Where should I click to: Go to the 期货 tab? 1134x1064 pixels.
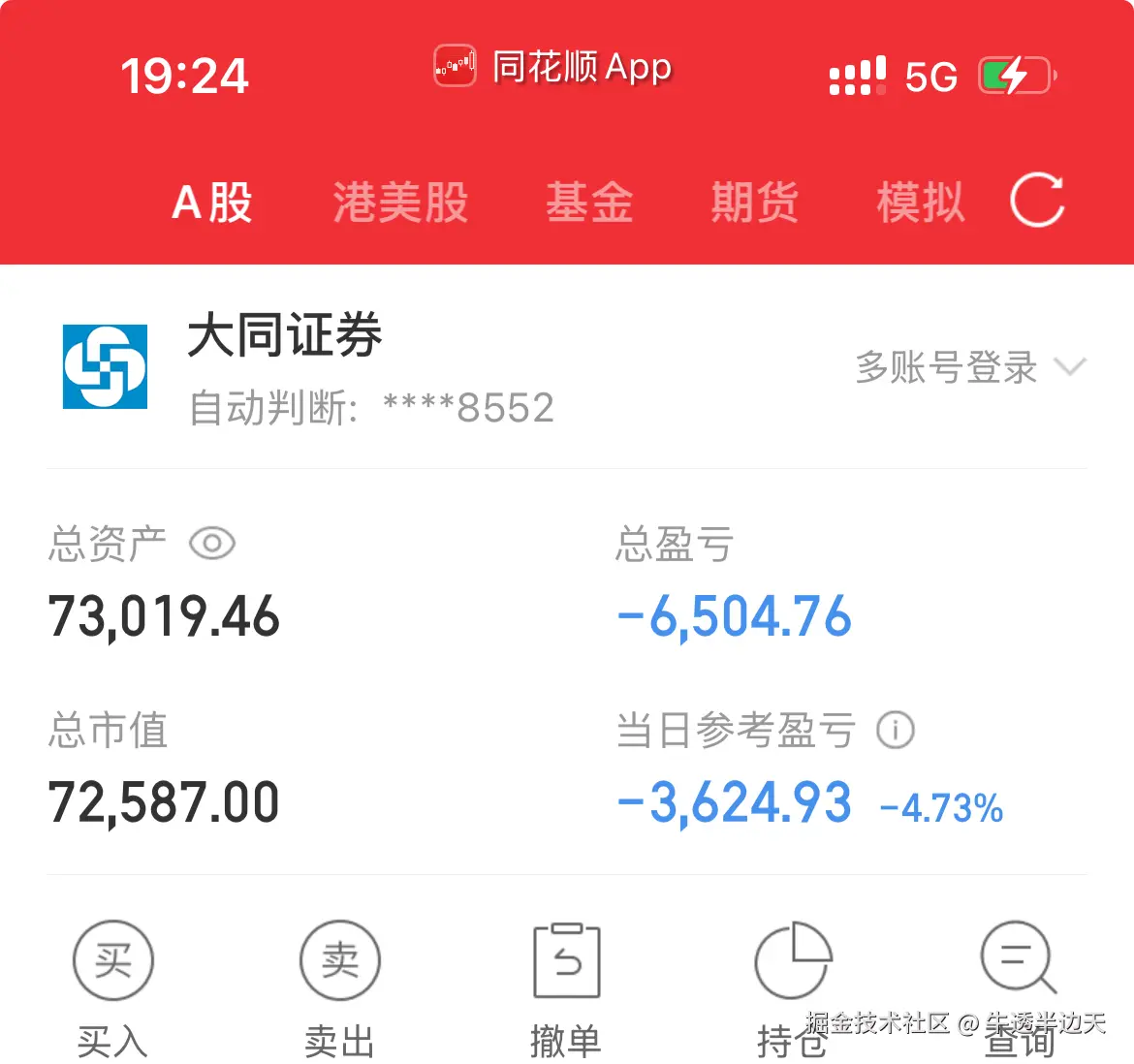click(754, 203)
